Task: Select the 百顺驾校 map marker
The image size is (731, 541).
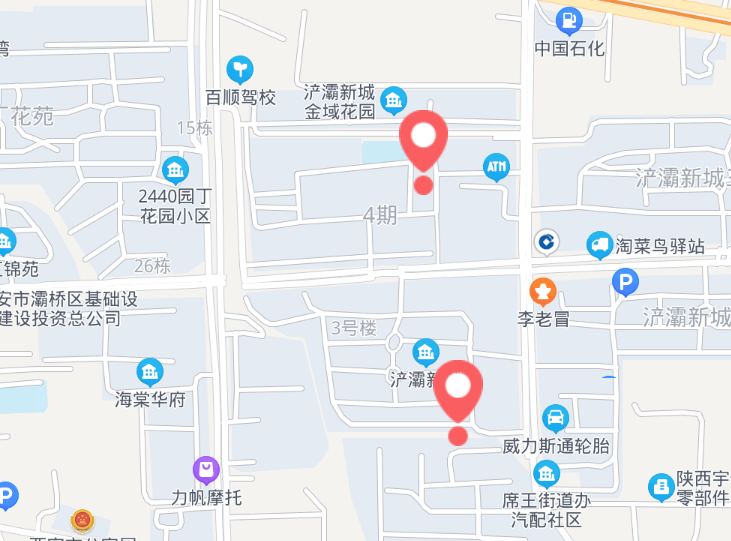Action: [x=240, y=69]
